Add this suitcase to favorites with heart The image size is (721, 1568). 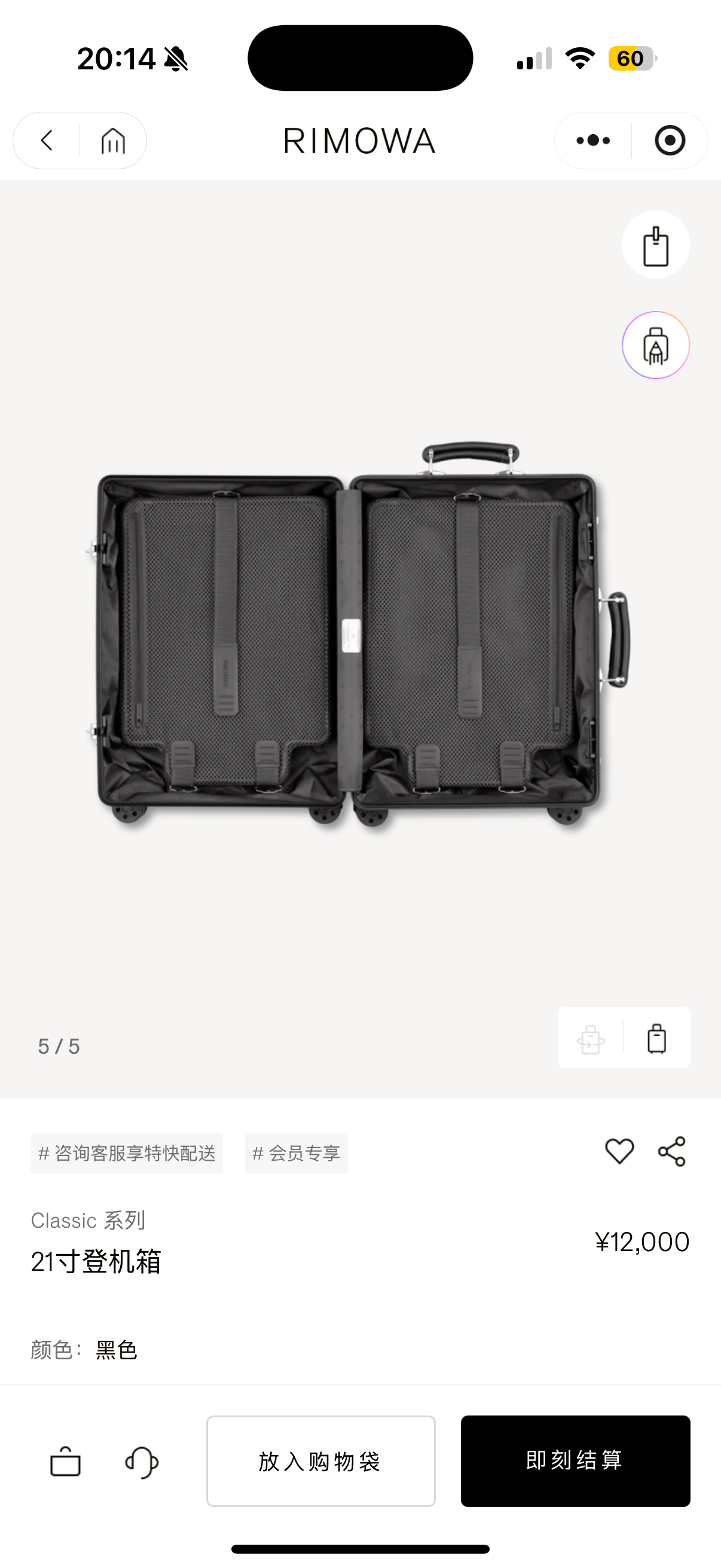coord(619,1151)
